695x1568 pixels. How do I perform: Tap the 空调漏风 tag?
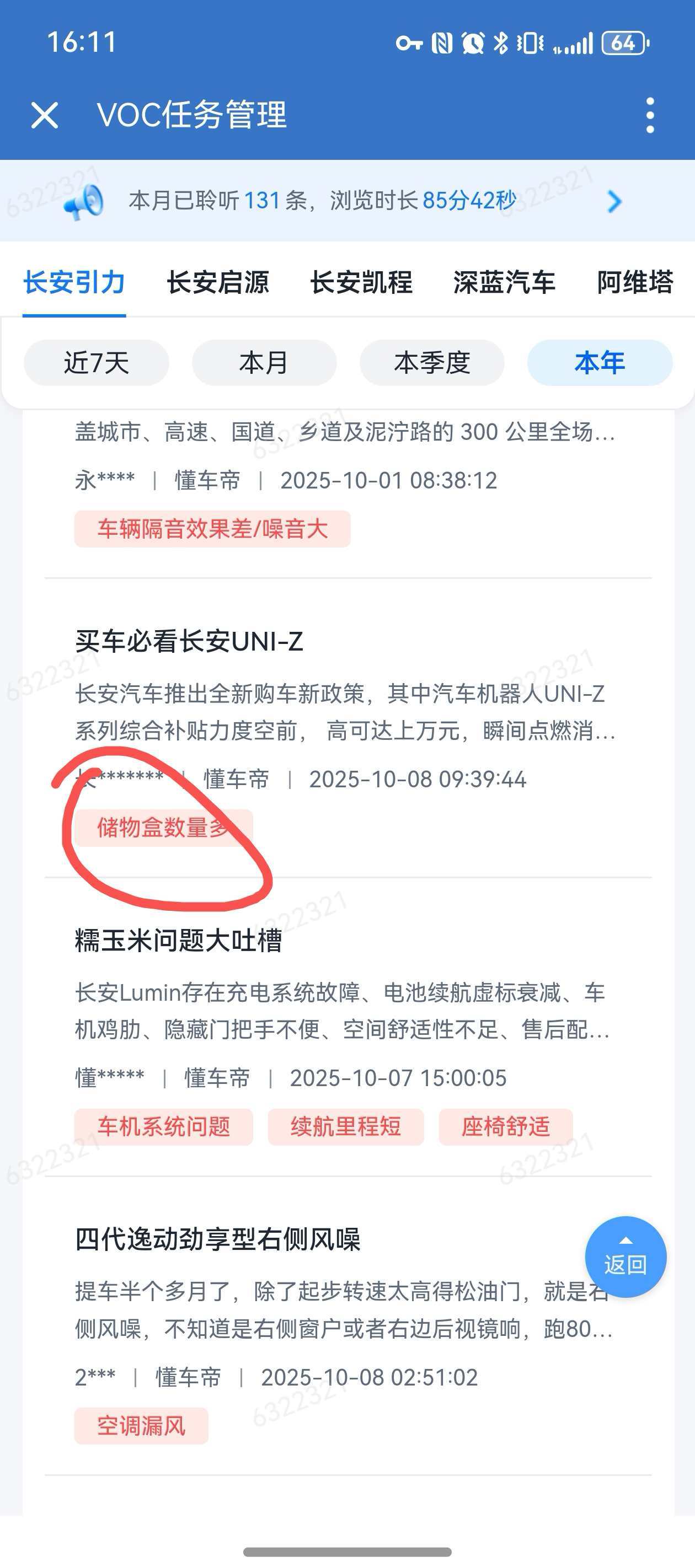point(141,1426)
